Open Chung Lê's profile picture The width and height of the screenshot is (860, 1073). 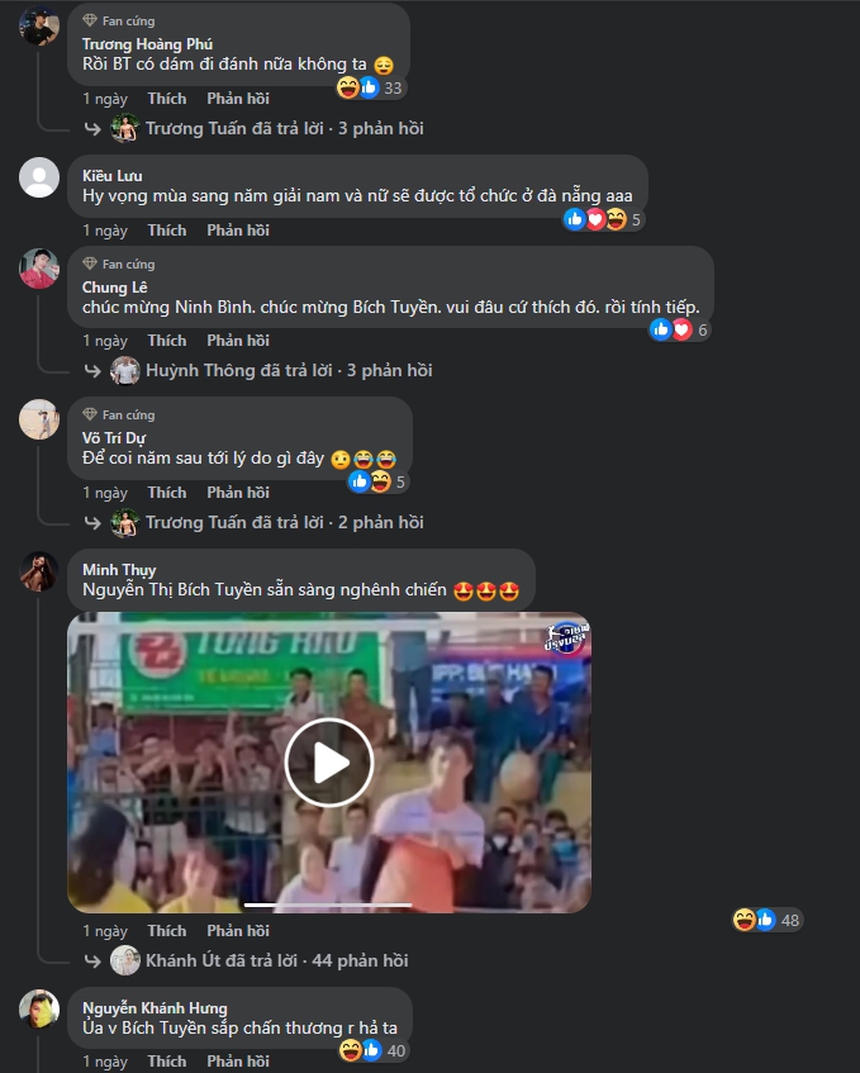click(39, 269)
